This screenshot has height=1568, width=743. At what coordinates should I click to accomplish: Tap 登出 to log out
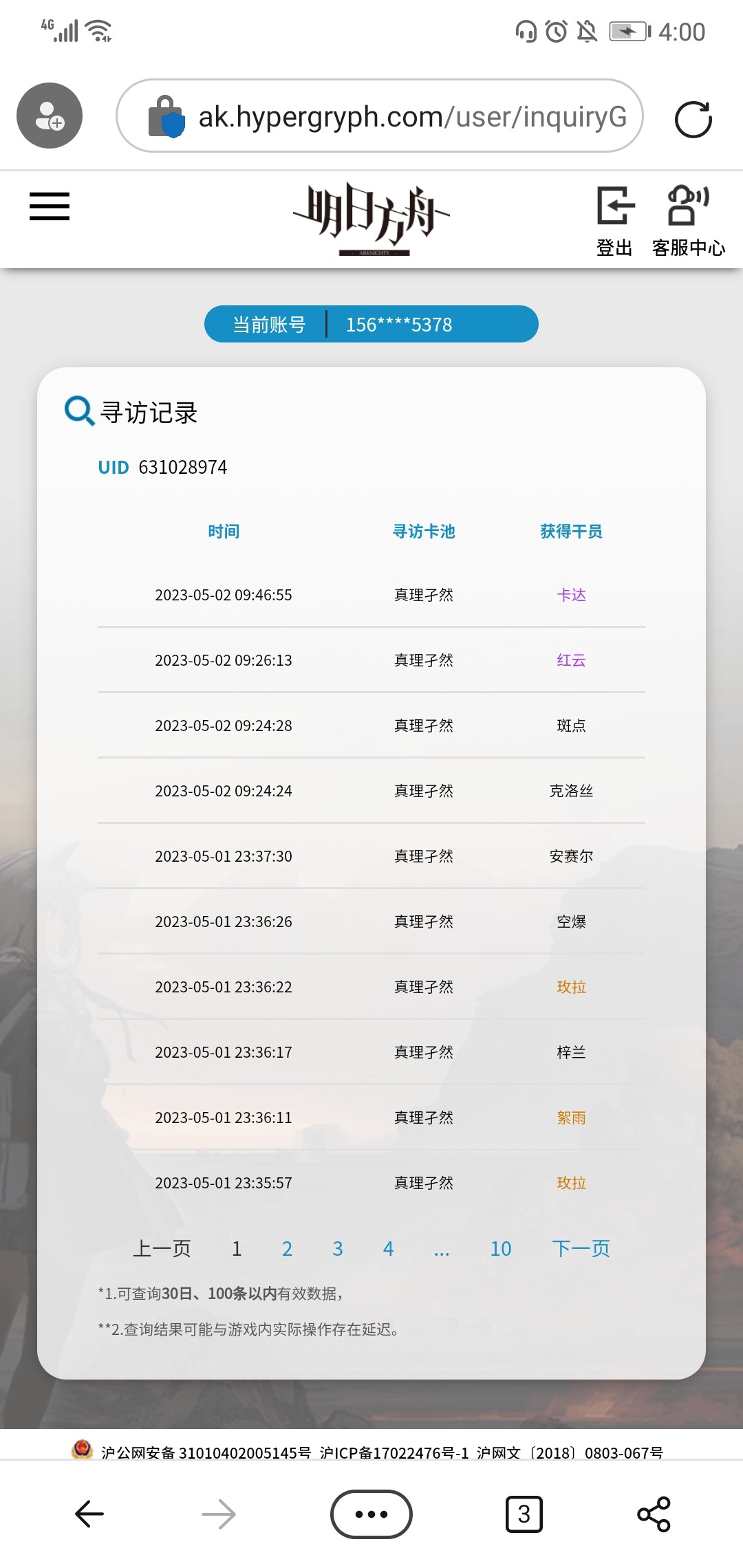pyautogui.click(x=614, y=220)
